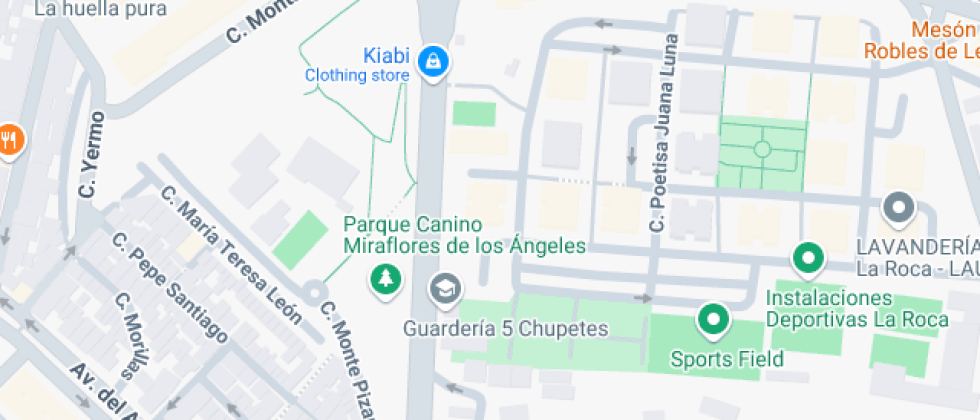This screenshot has height=420, width=980.
Task: Select the Parque Canino Miraflores tree marker
Action: point(386,281)
